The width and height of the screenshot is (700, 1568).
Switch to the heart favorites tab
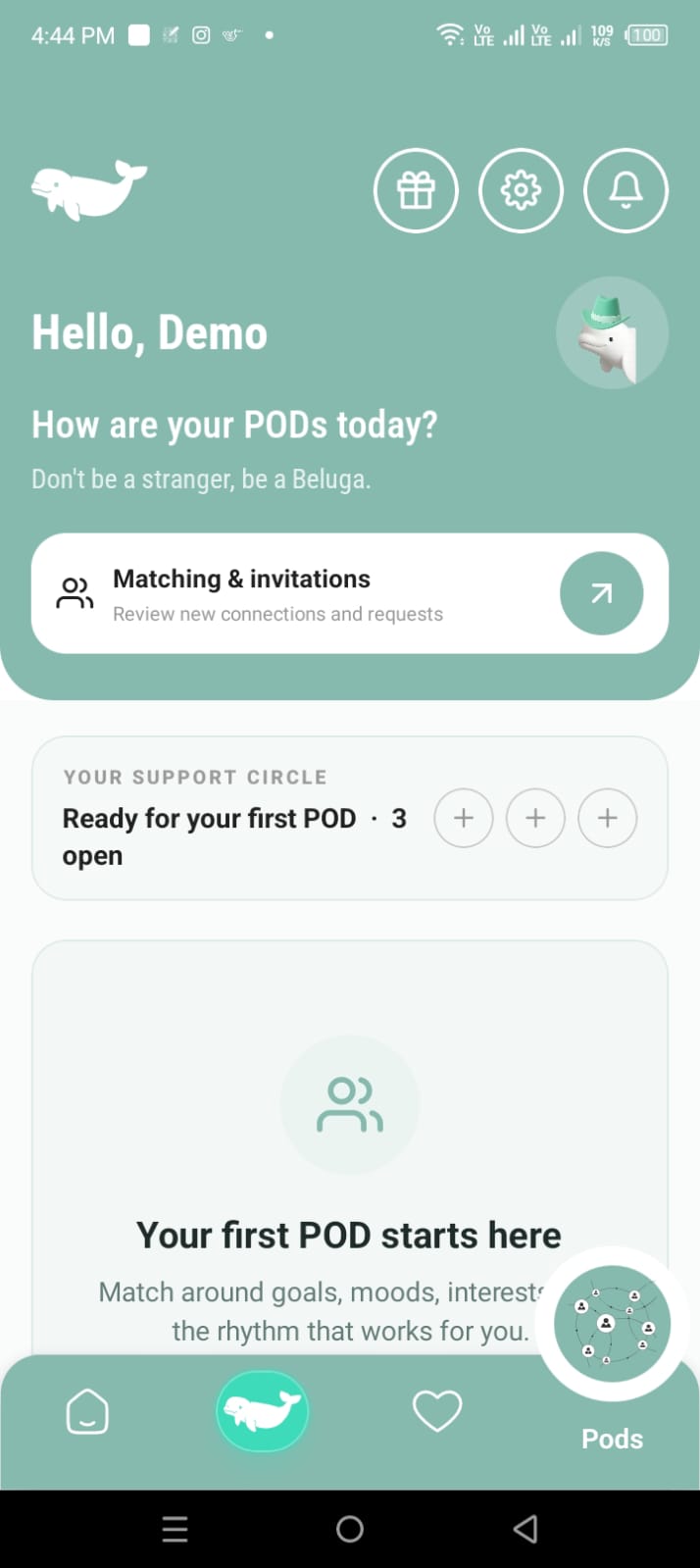(x=437, y=1411)
